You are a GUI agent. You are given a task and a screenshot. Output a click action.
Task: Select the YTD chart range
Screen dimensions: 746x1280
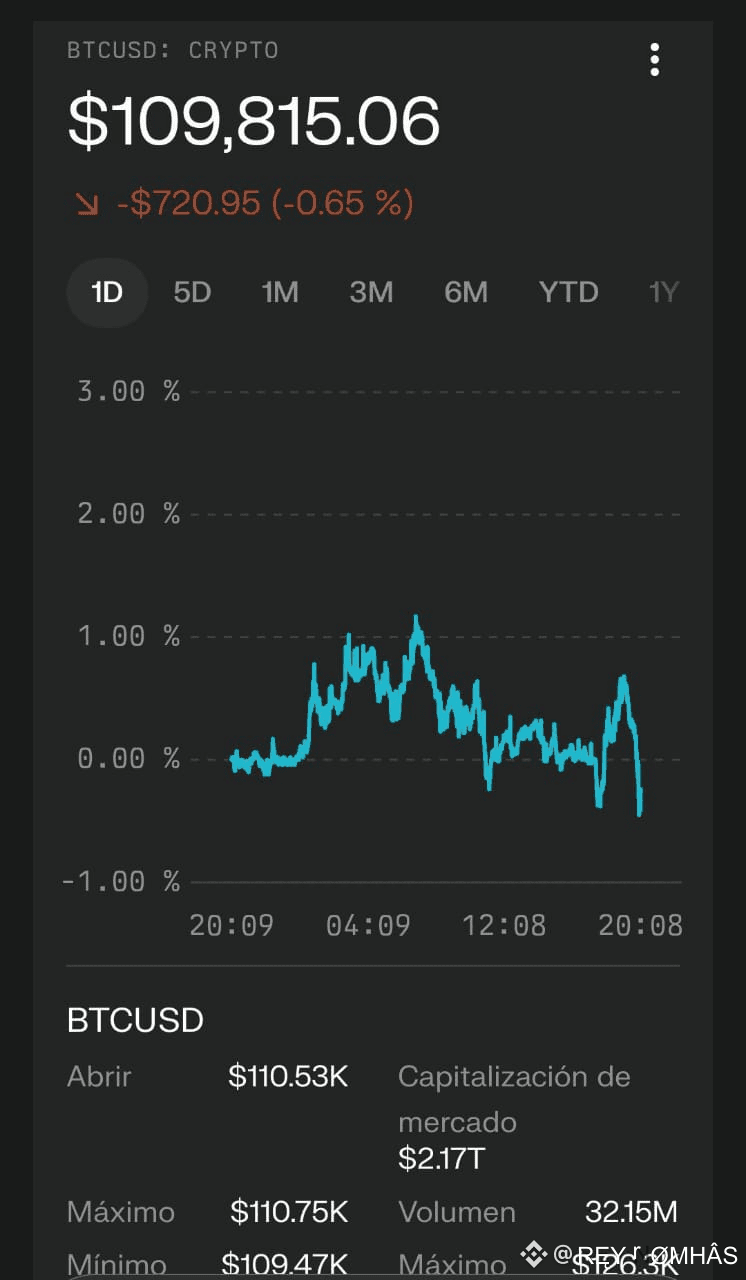[x=568, y=292]
